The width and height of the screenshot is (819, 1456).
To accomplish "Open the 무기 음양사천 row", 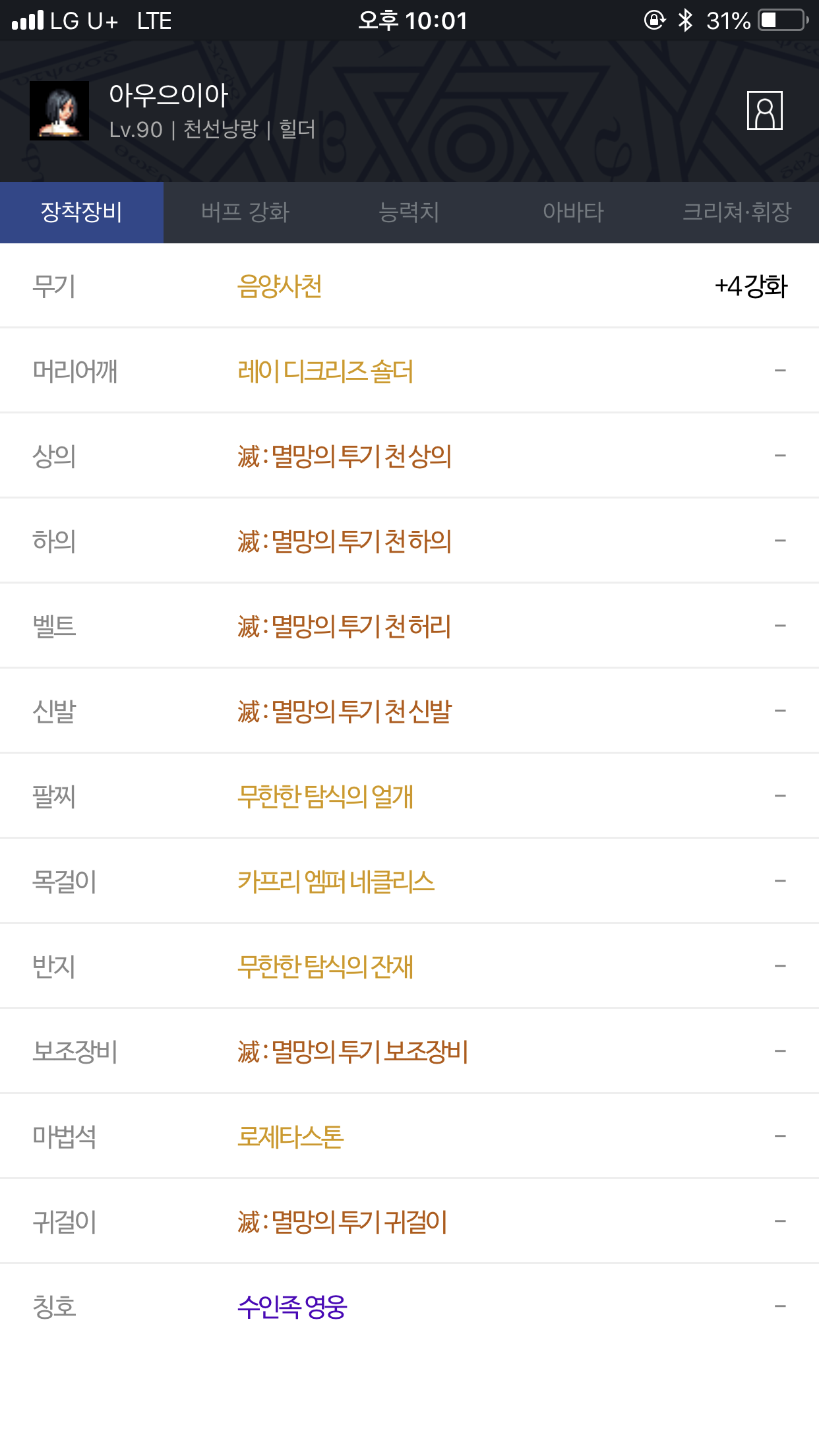I will point(409,286).
